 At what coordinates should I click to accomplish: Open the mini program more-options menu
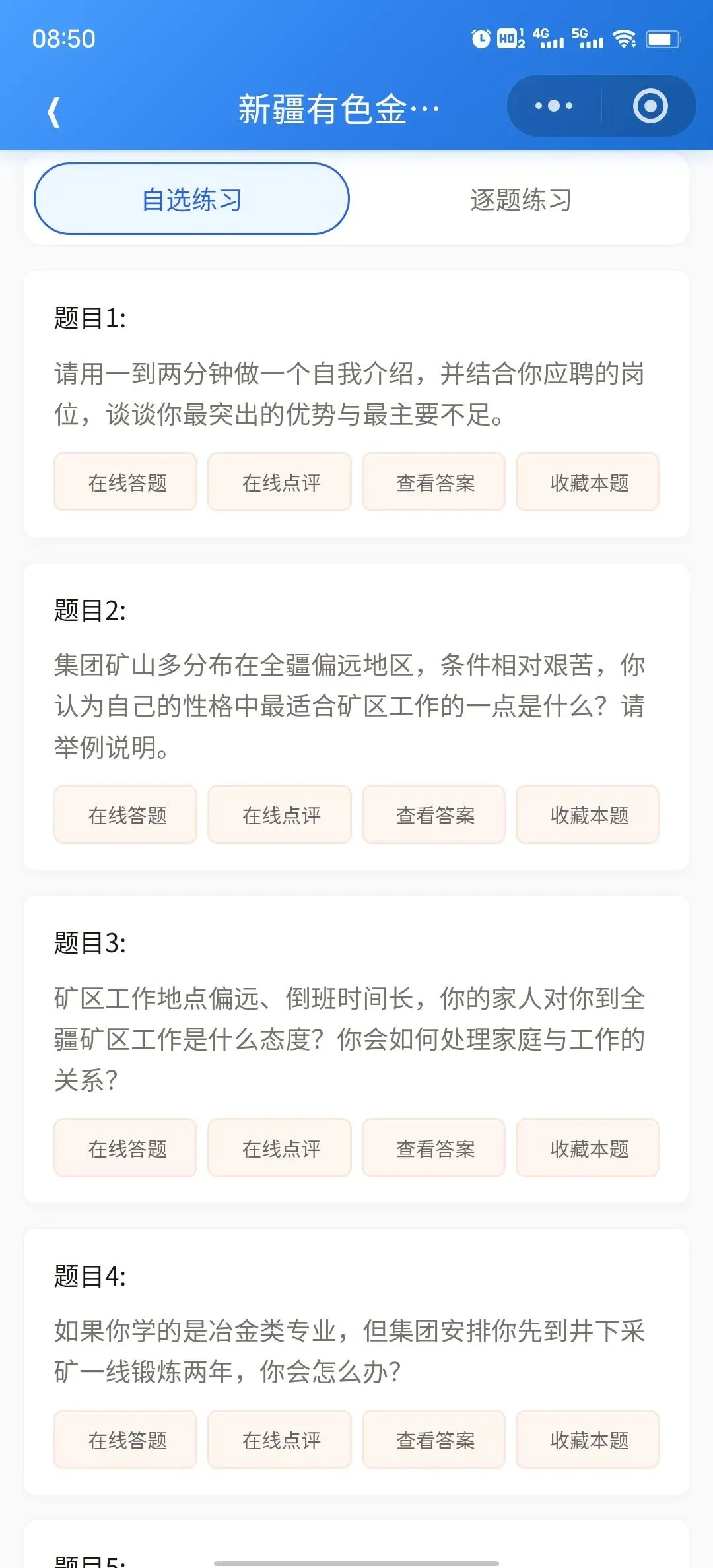coord(554,106)
